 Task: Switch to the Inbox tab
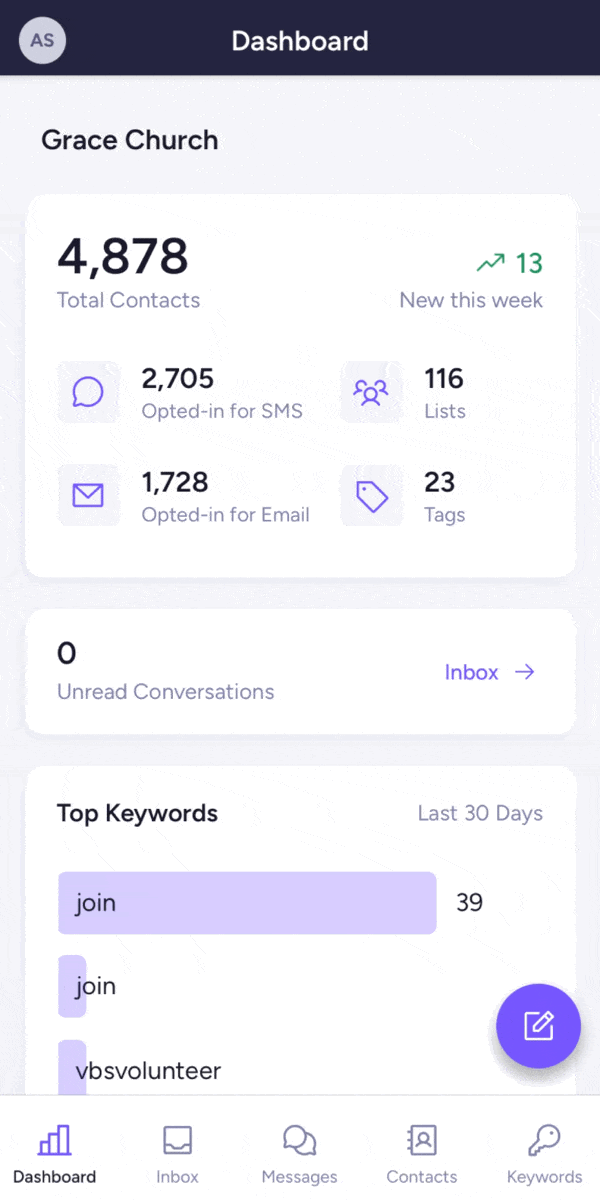tap(177, 1153)
